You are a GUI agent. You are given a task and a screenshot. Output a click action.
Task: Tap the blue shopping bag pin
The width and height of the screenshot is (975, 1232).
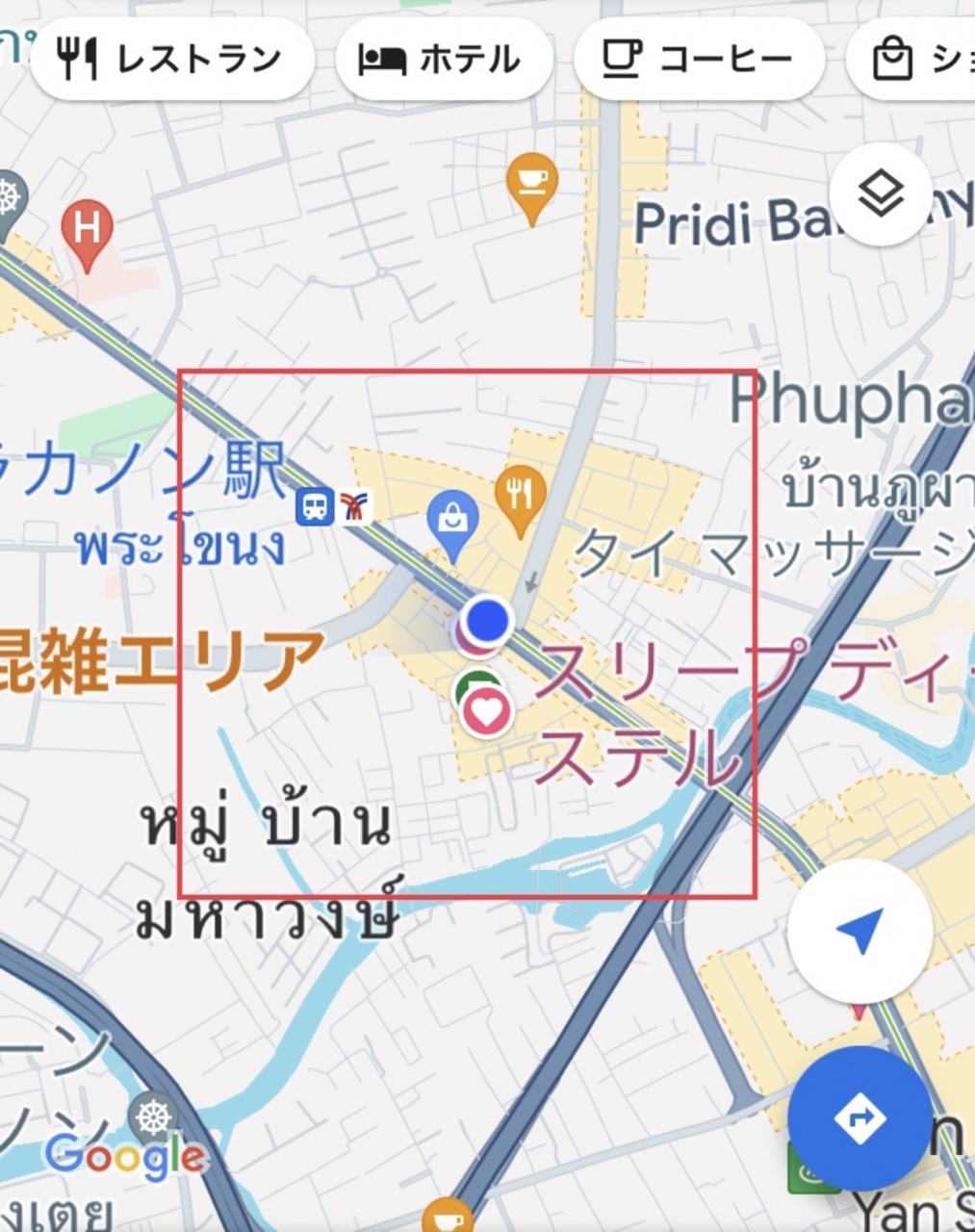[453, 521]
